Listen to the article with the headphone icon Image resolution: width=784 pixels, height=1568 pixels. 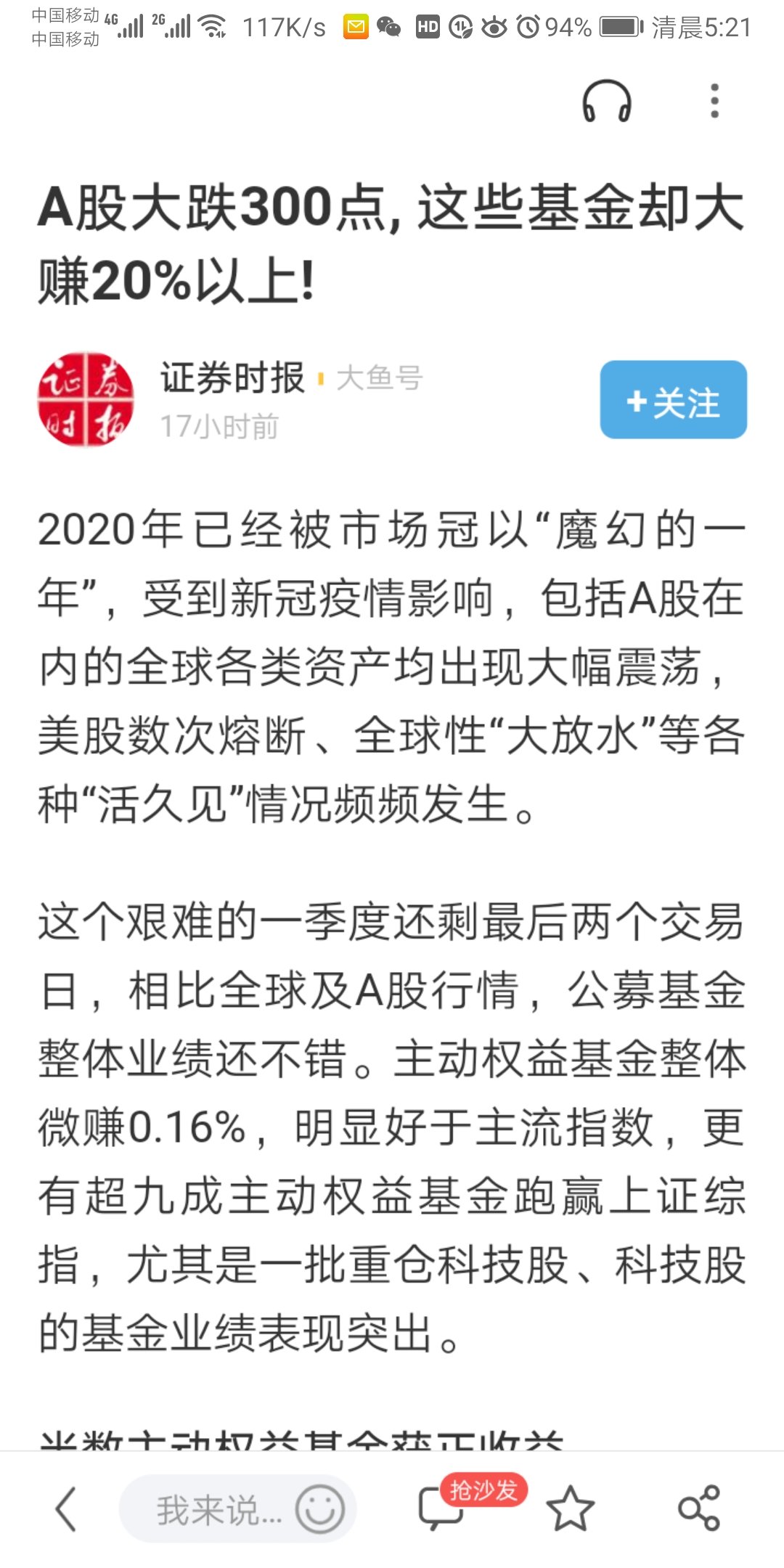pos(607,102)
